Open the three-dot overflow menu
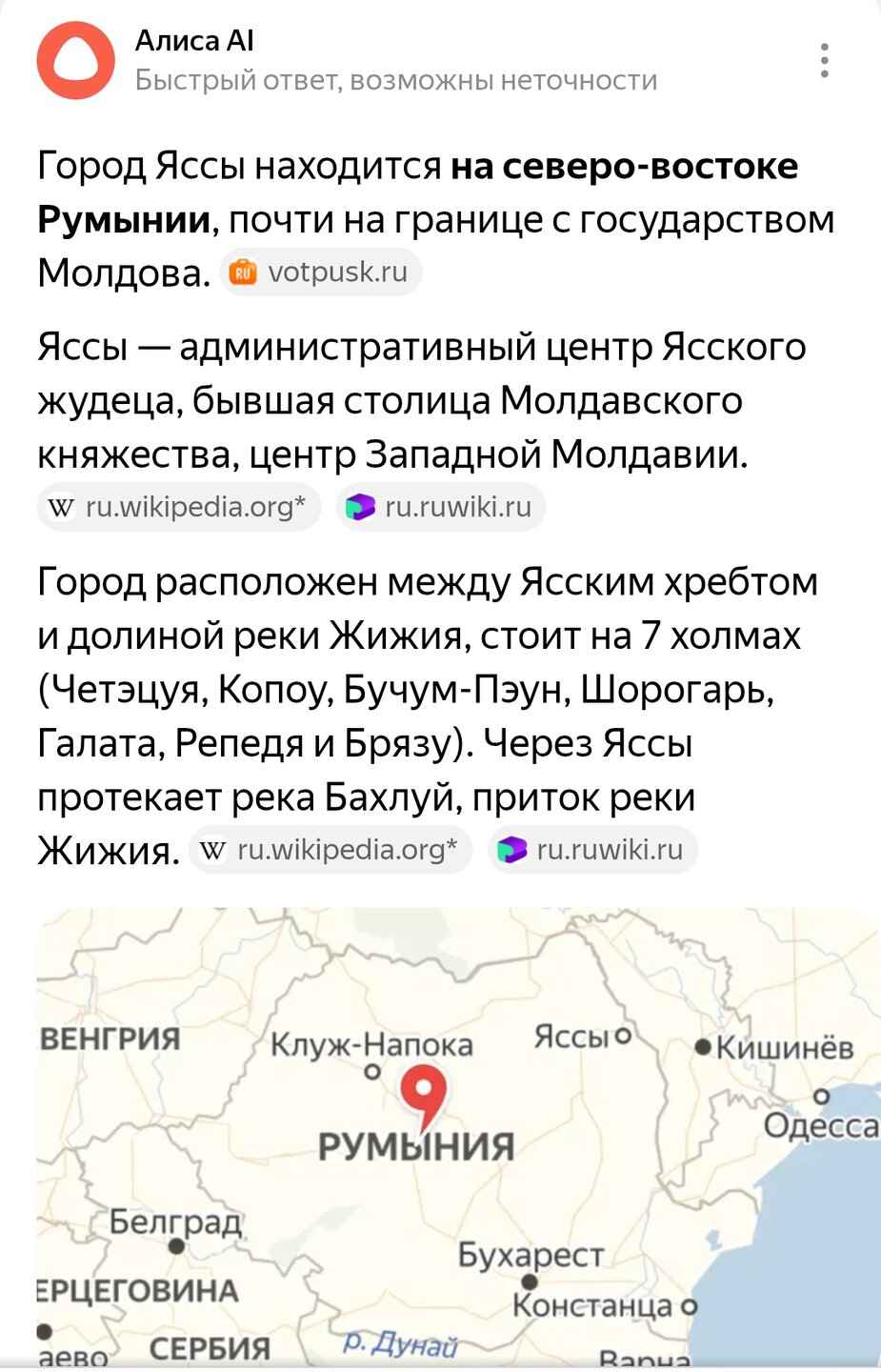881x1372 pixels. [x=824, y=61]
